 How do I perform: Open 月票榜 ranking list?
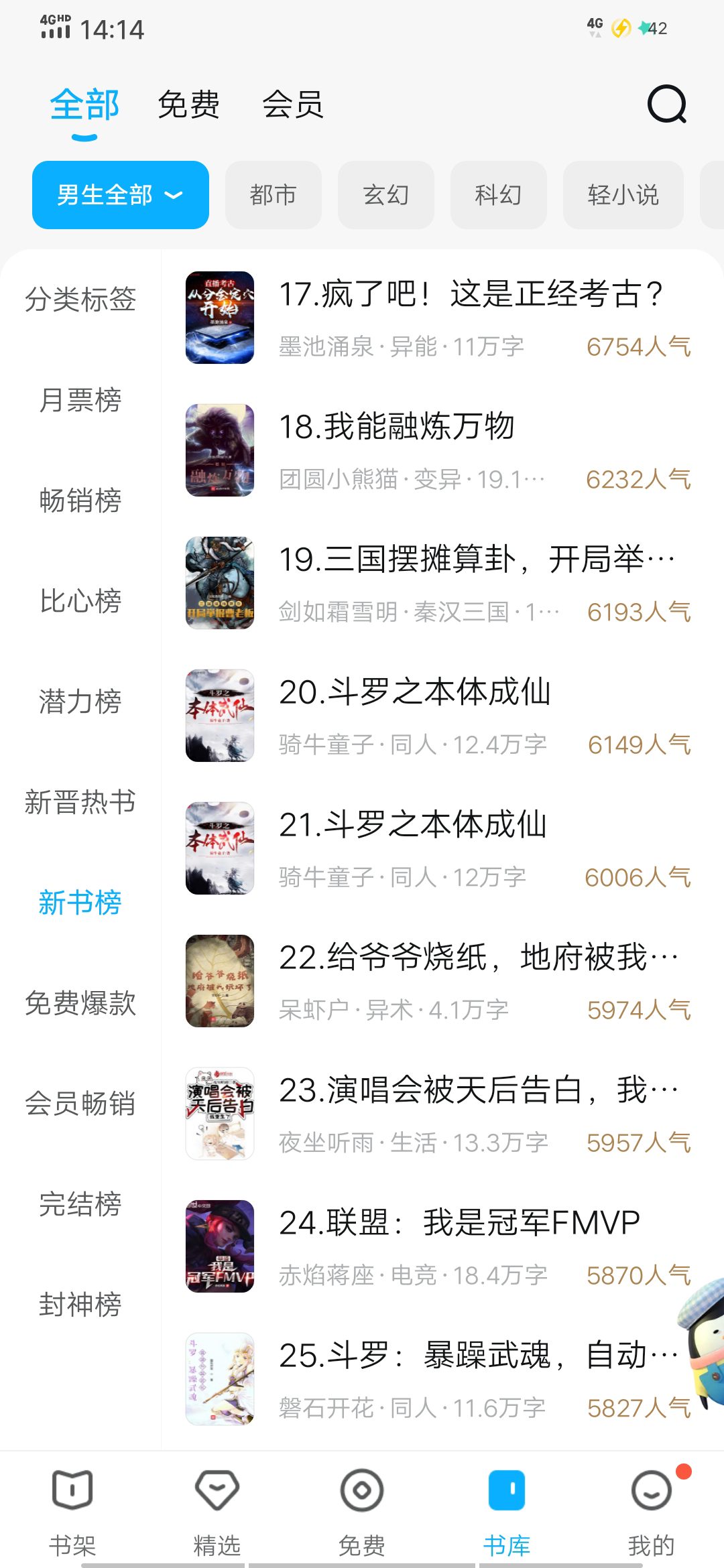click(80, 400)
